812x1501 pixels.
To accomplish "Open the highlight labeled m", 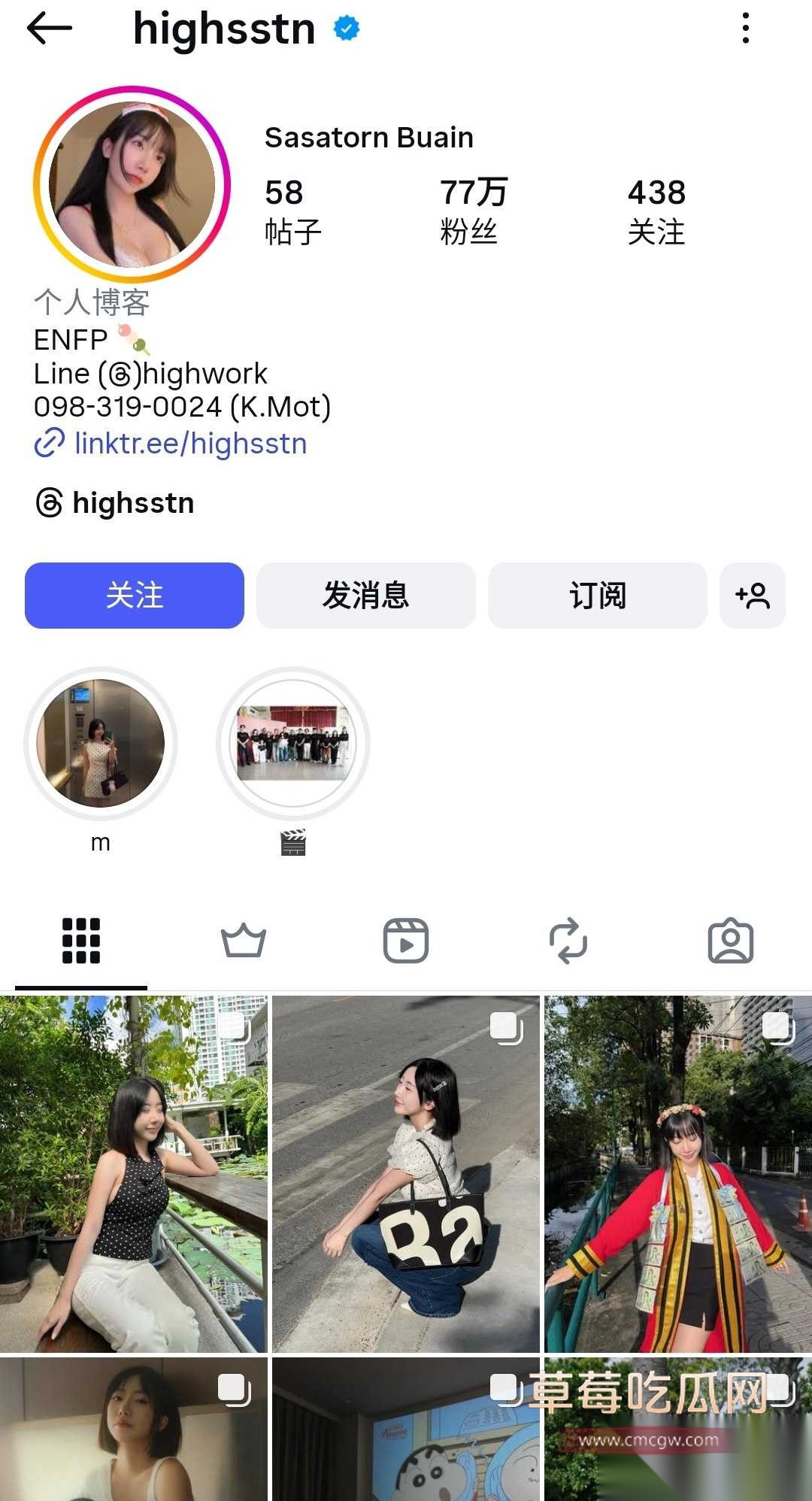I will click(x=101, y=744).
